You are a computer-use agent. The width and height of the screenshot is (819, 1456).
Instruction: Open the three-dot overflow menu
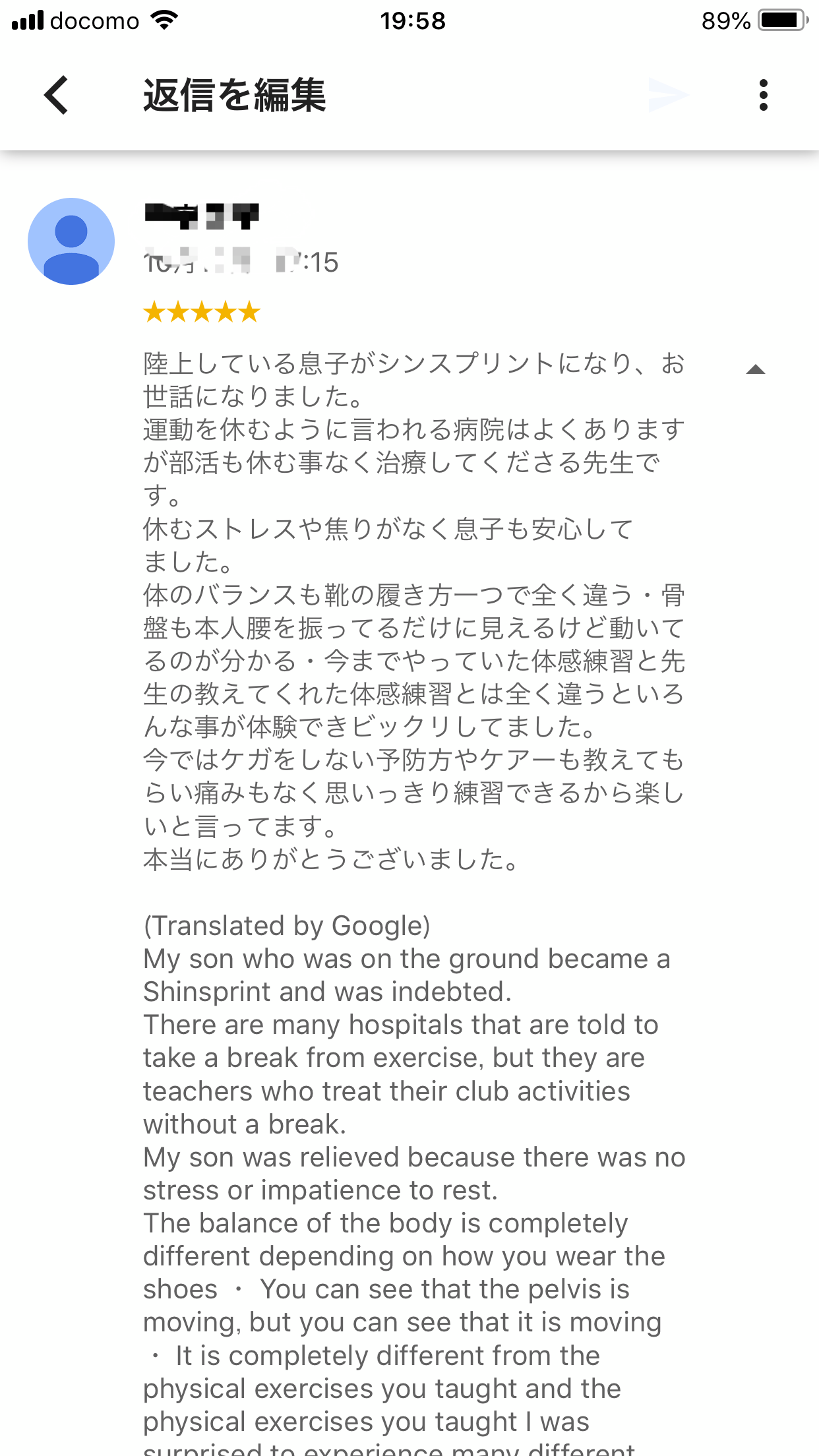click(763, 95)
